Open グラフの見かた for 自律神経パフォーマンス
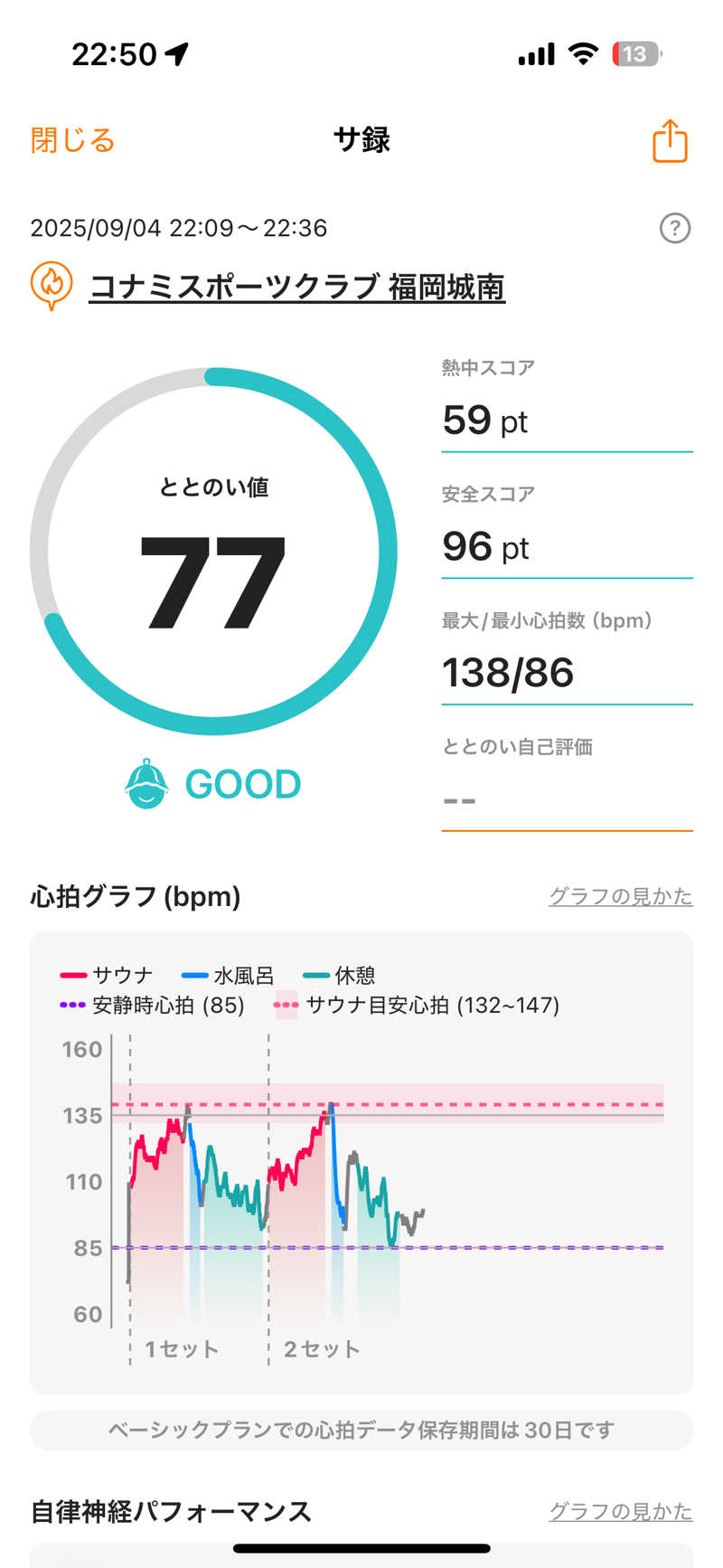This screenshot has height=1568, width=723. pos(620,1511)
